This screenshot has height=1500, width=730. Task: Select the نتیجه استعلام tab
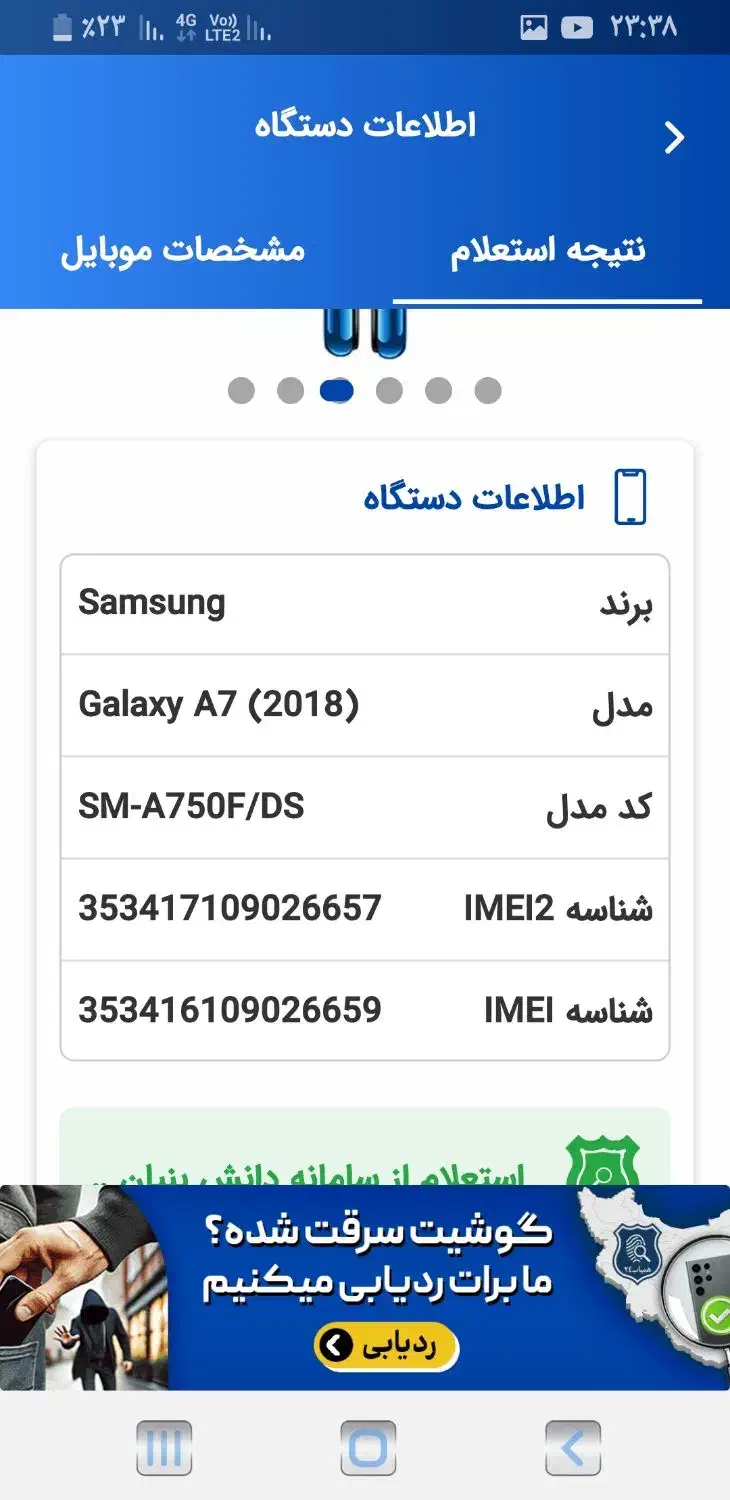[547, 250]
